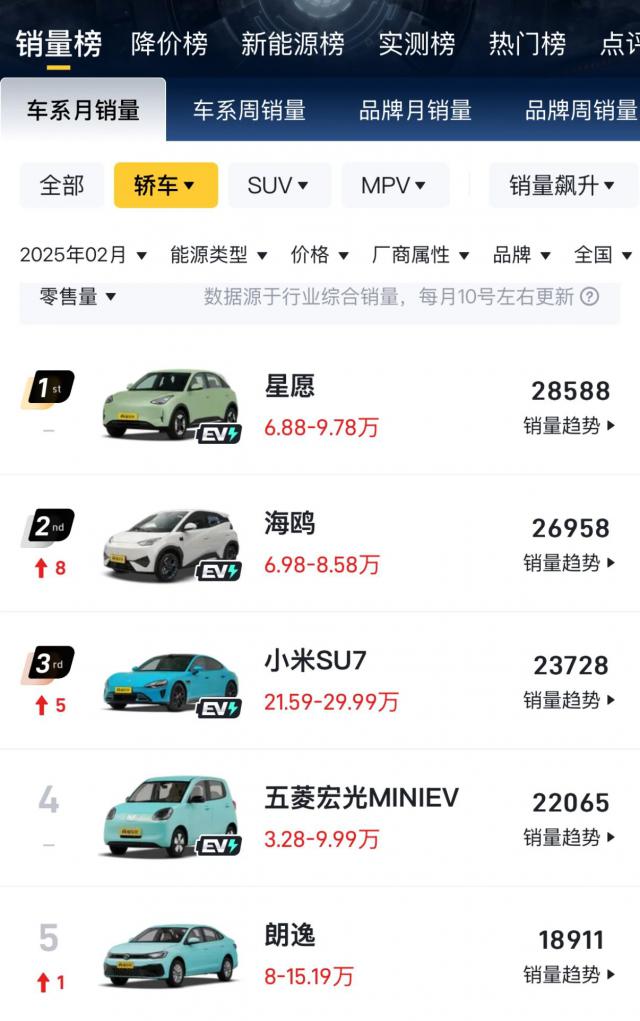Switch to 品牌月销量 tab
Viewport: 640px width, 1021px height.
point(415,110)
